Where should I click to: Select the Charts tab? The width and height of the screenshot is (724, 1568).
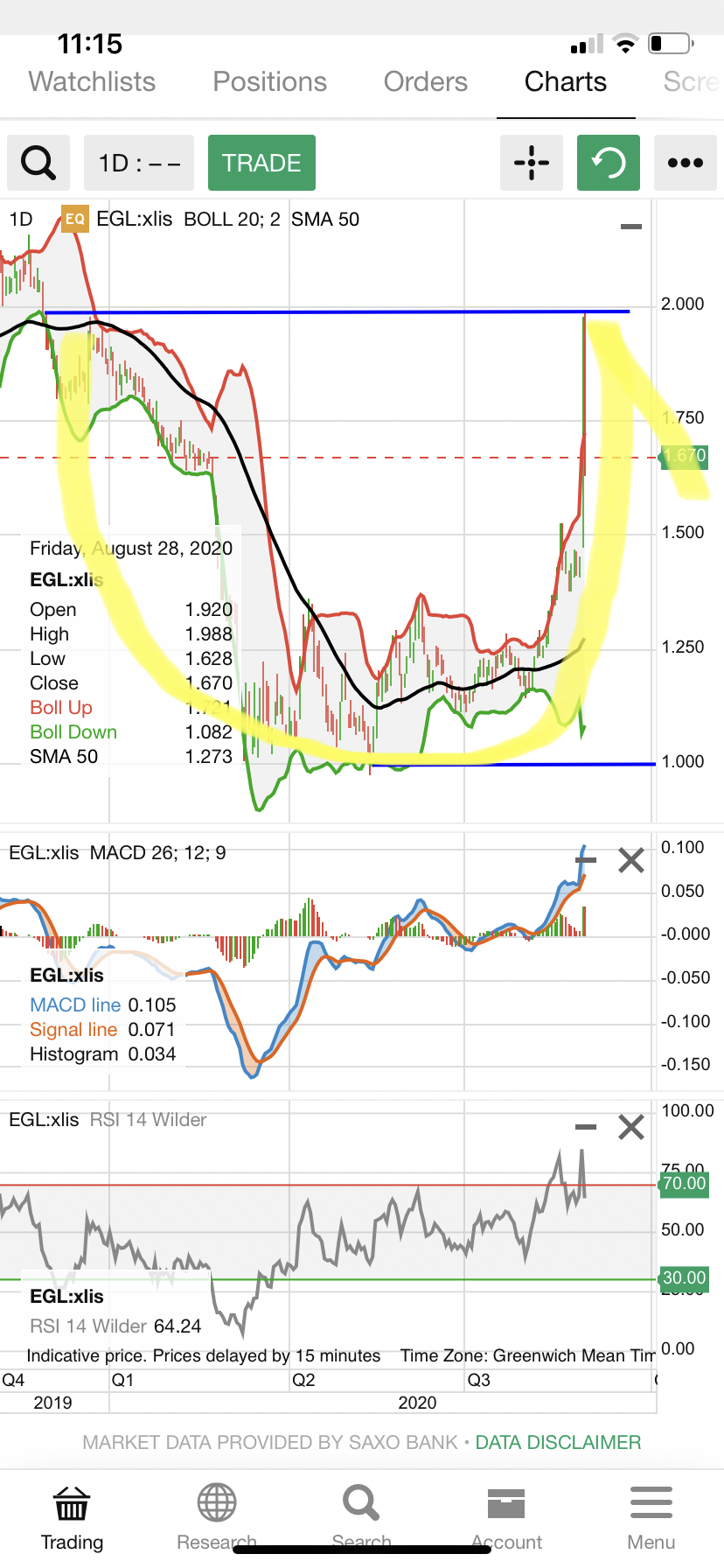coord(565,81)
